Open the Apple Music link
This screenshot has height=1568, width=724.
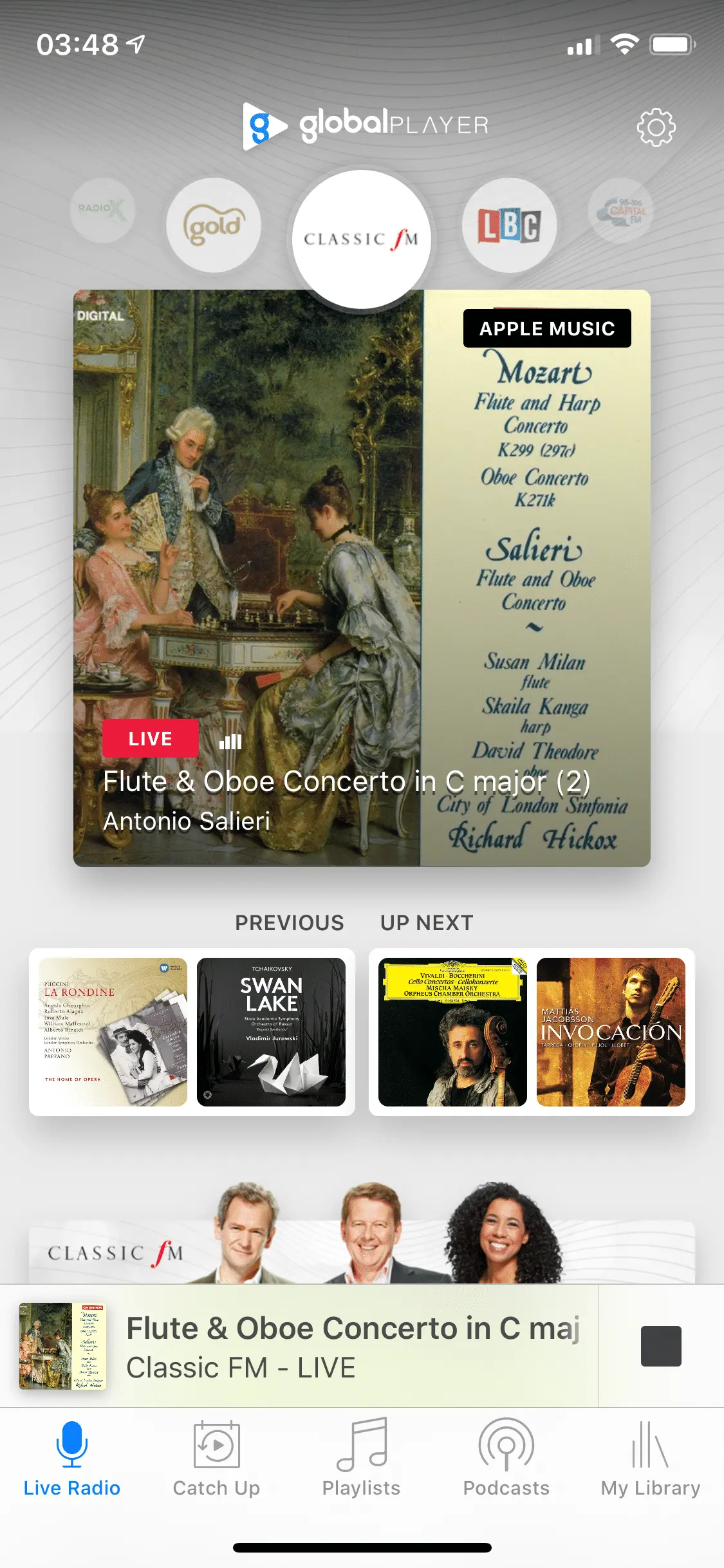tap(546, 328)
